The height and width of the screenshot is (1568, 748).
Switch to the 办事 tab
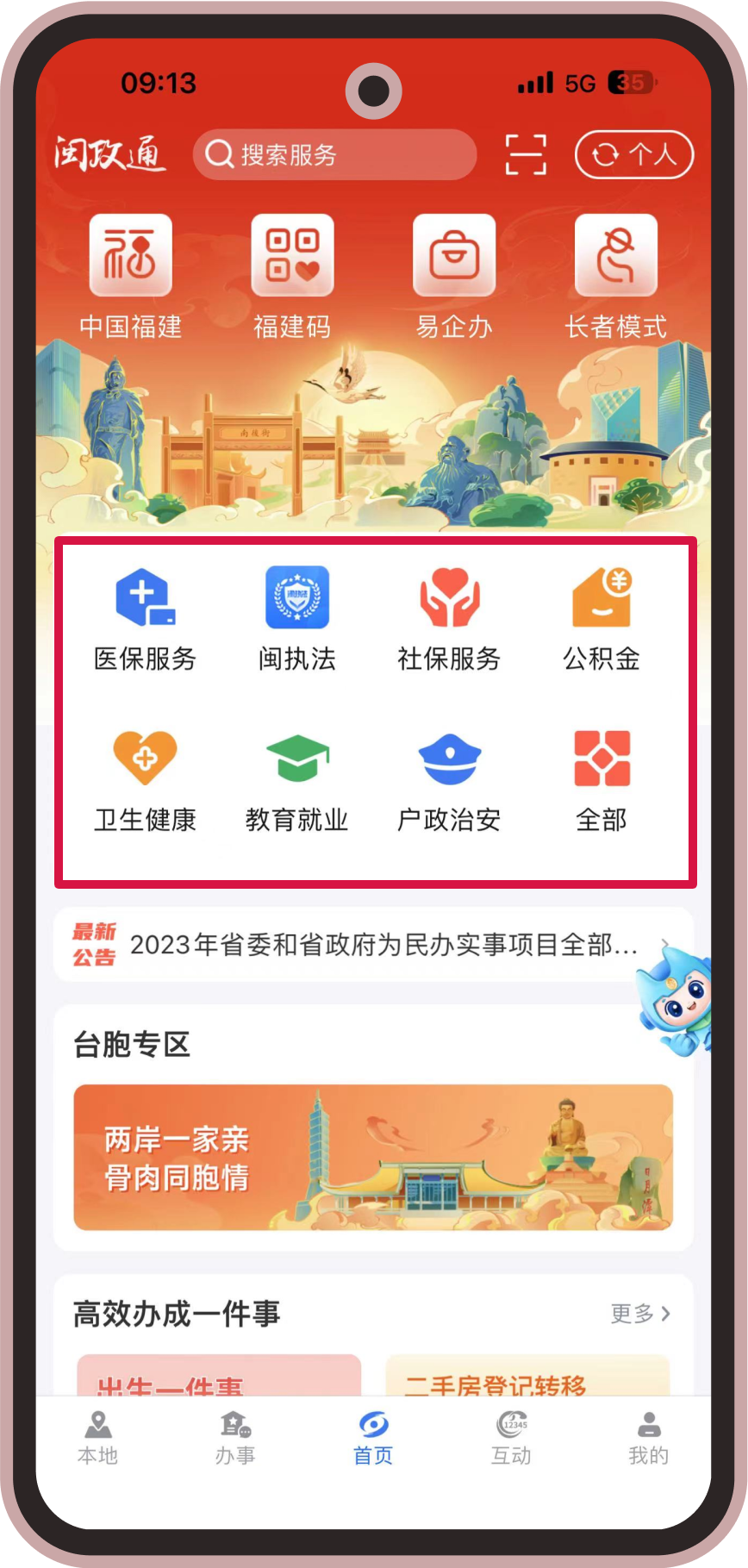[x=235, y=1438]
